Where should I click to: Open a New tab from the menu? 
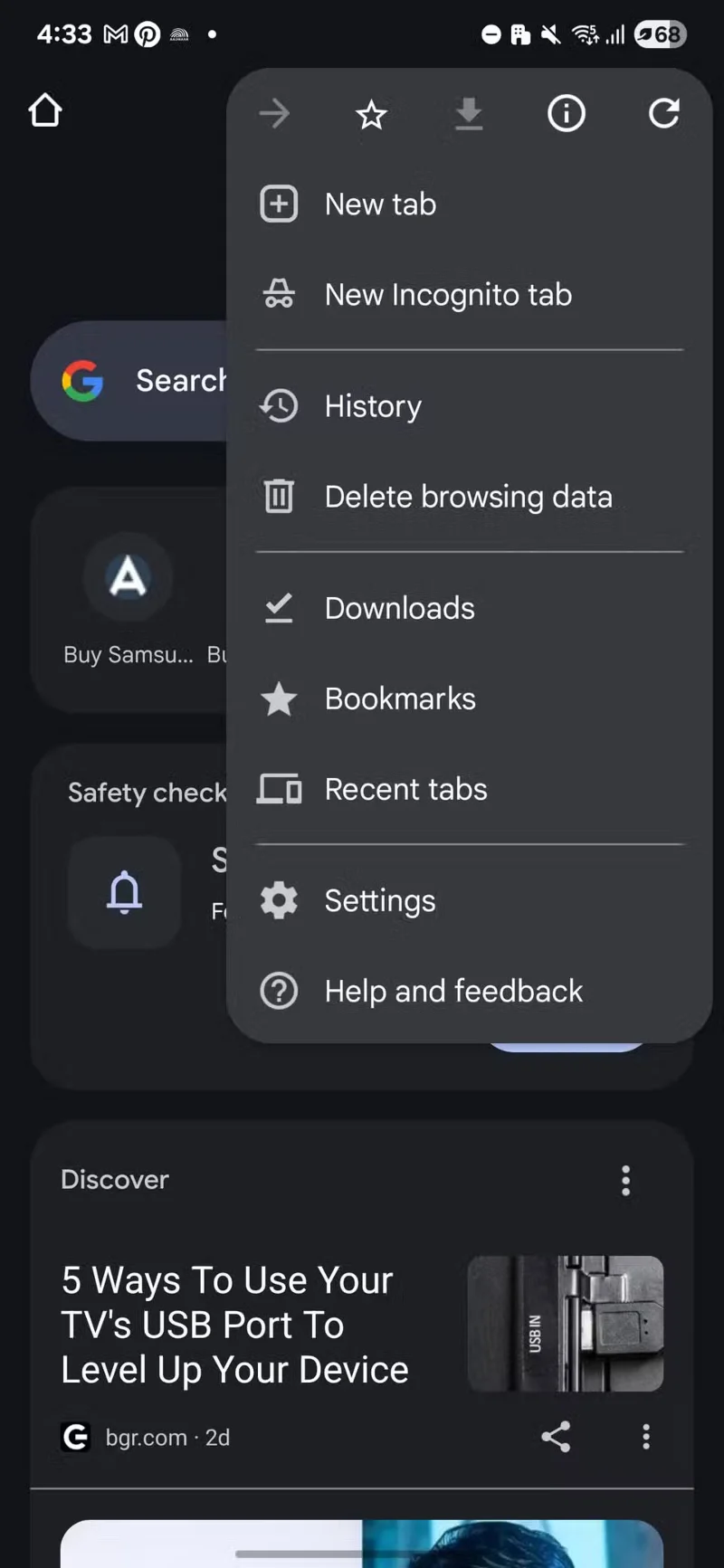coord(380,204)
